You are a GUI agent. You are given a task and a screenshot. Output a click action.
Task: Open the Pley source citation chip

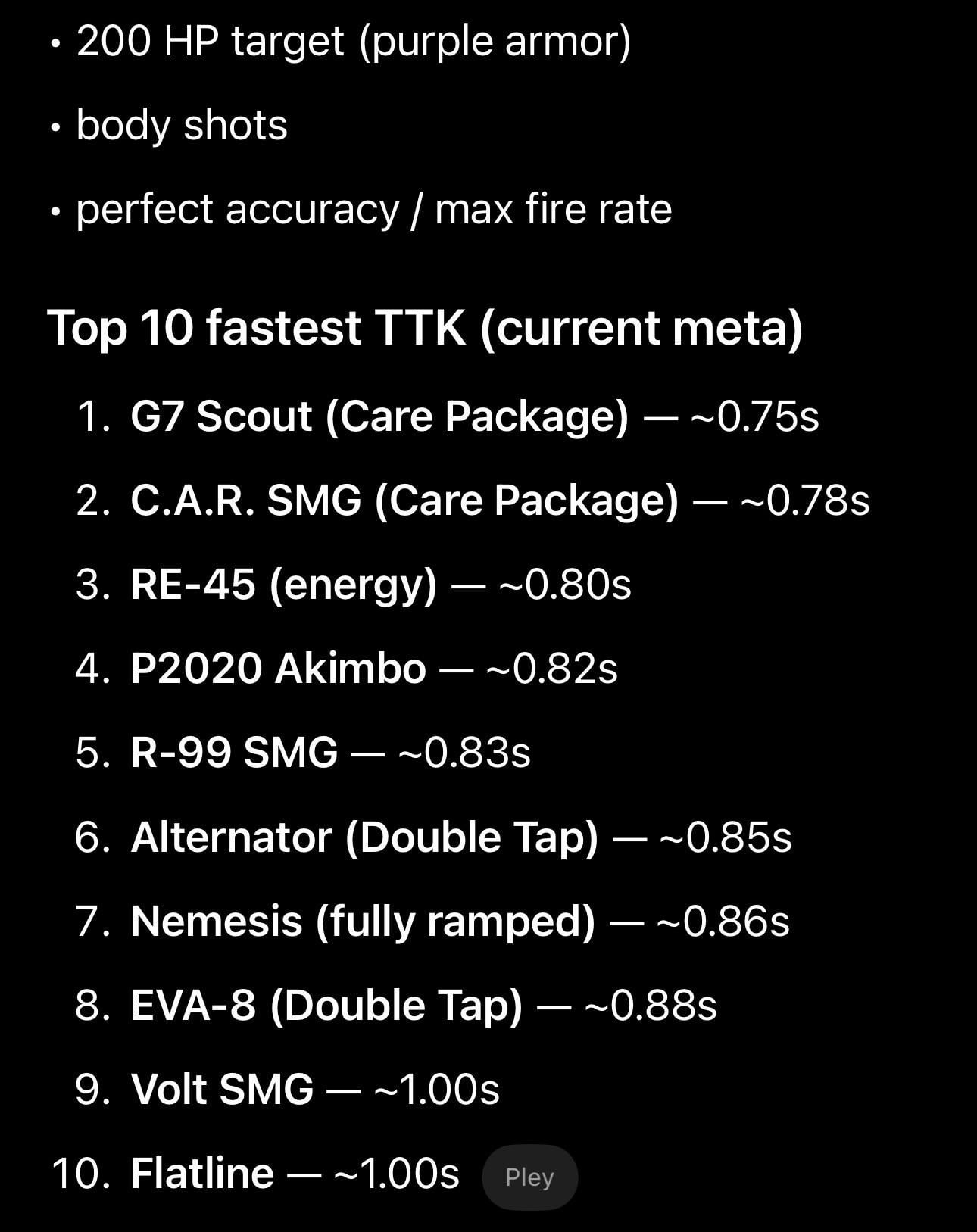tap(529, 1177)
